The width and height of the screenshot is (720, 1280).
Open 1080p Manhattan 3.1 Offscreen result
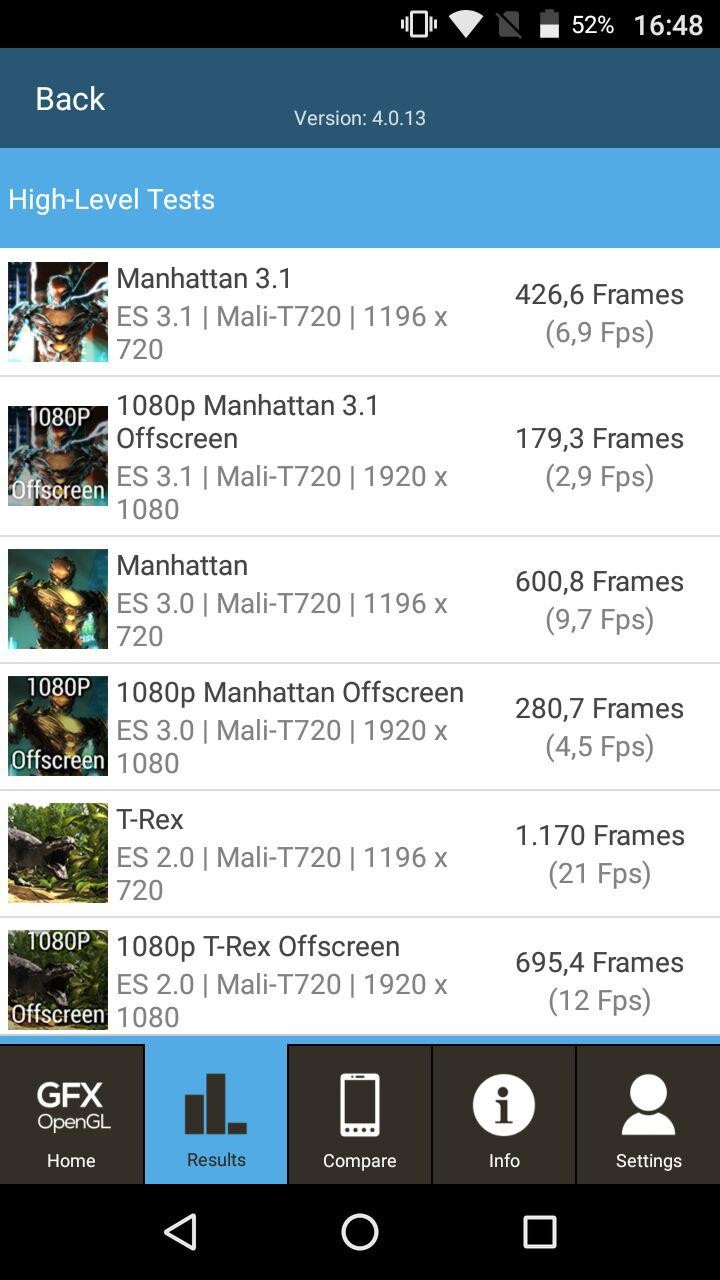coord(360,456)
